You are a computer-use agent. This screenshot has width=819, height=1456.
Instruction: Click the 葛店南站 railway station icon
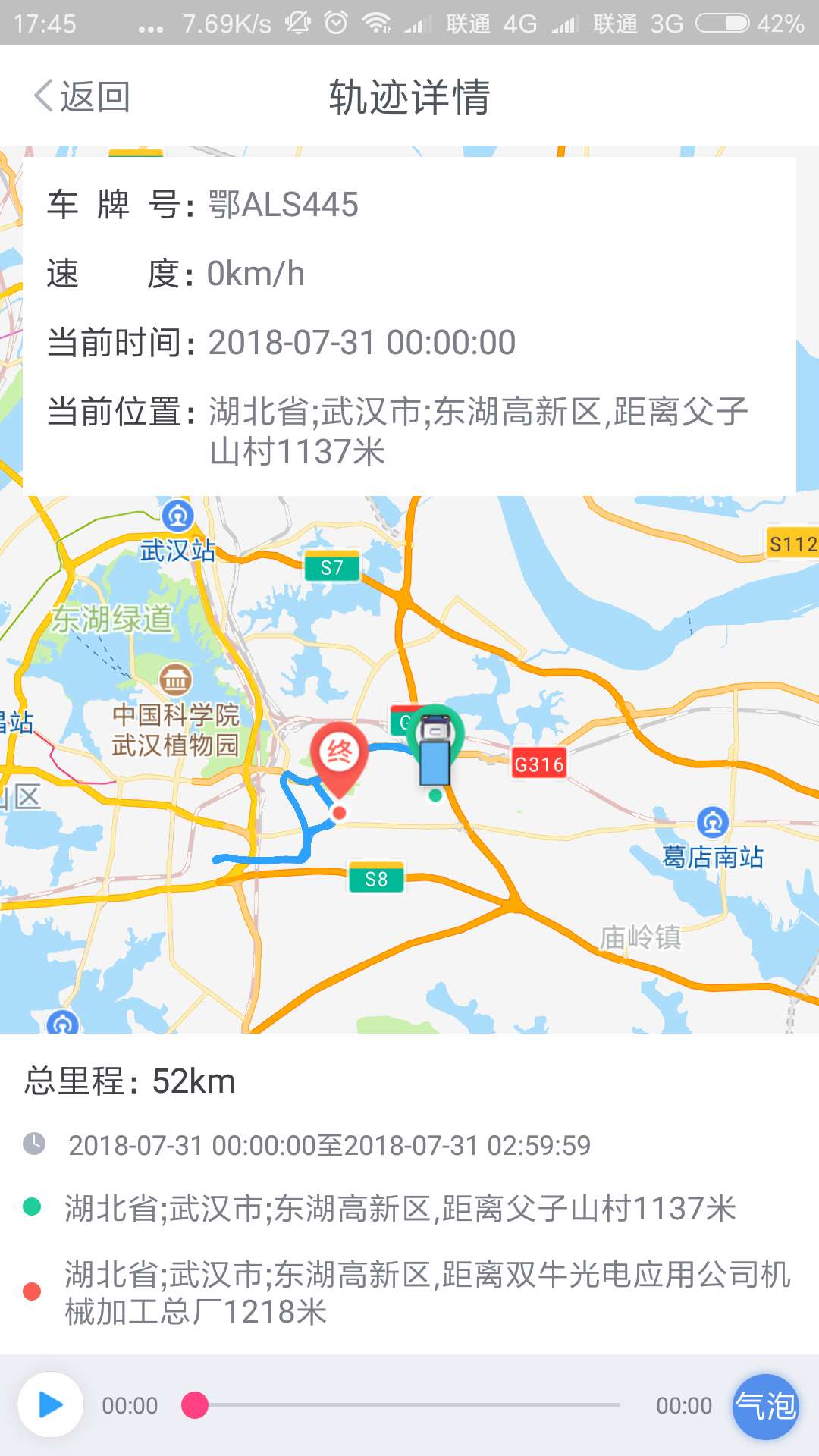click(x=711, y=821)
